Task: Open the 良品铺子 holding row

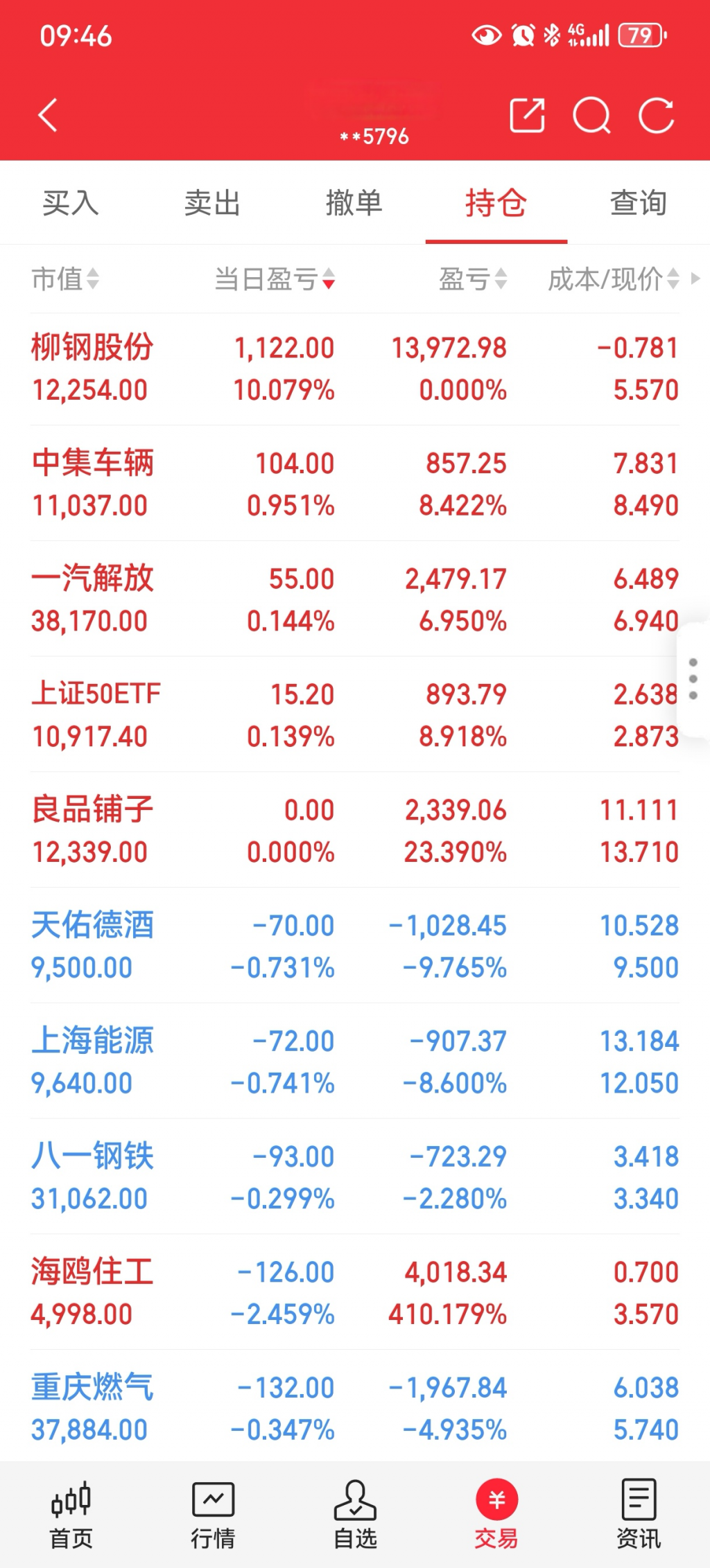Action: tap(355, 830)
